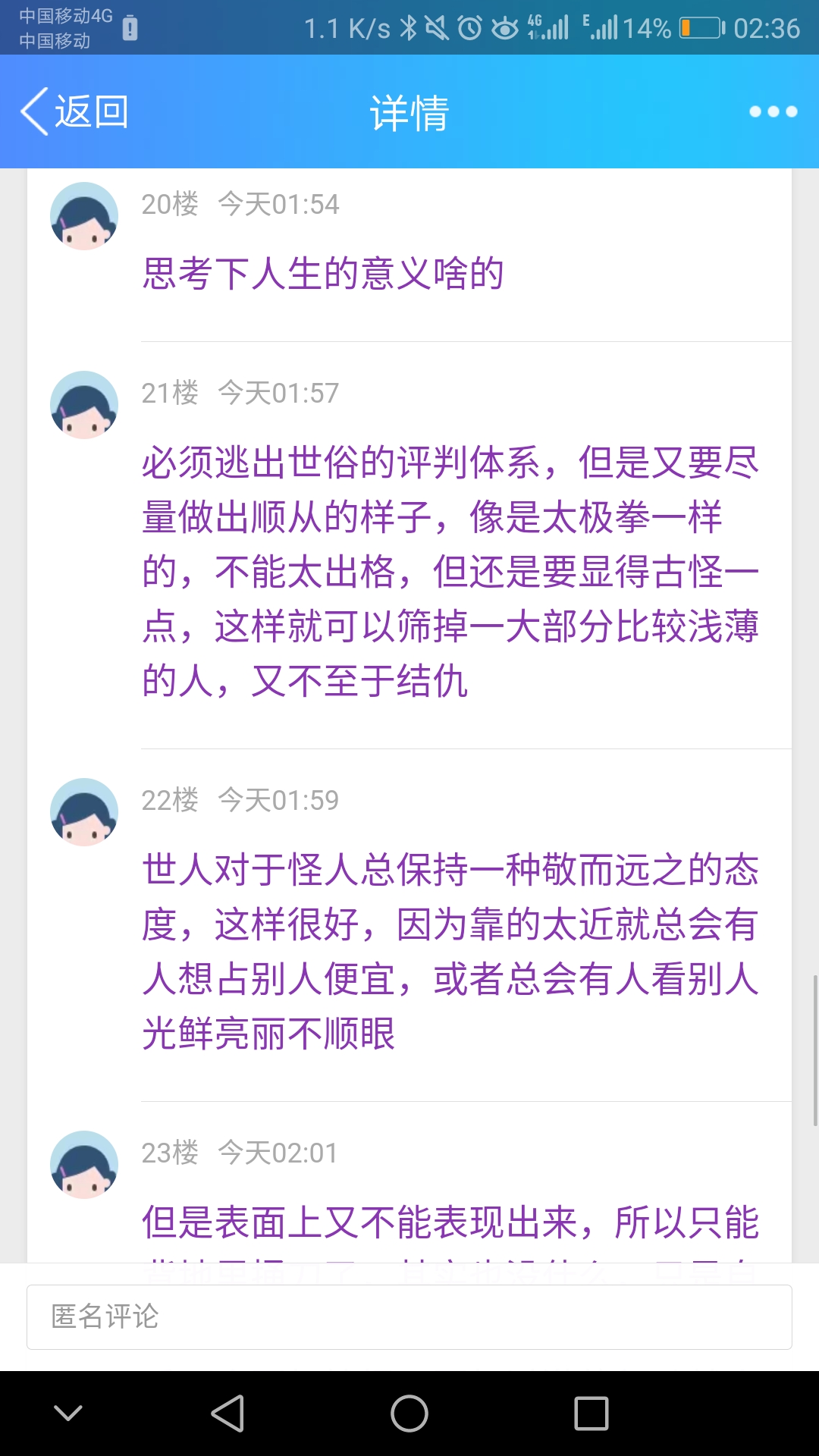
Task: Open the 21楼 comment about 世俗的评判体系
Action: click(450, 571)
